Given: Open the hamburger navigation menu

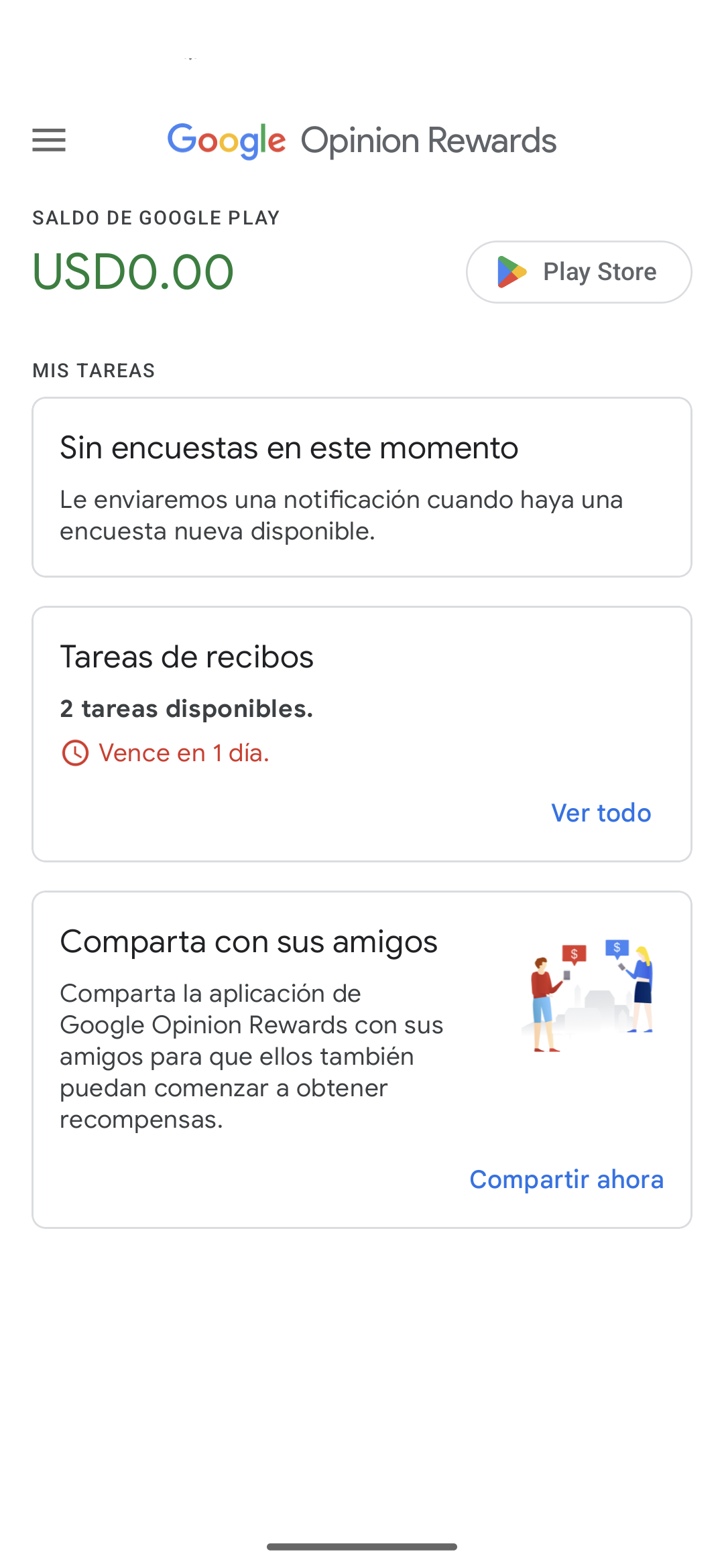Looking at the screenshot, I should tap(49, 140).
